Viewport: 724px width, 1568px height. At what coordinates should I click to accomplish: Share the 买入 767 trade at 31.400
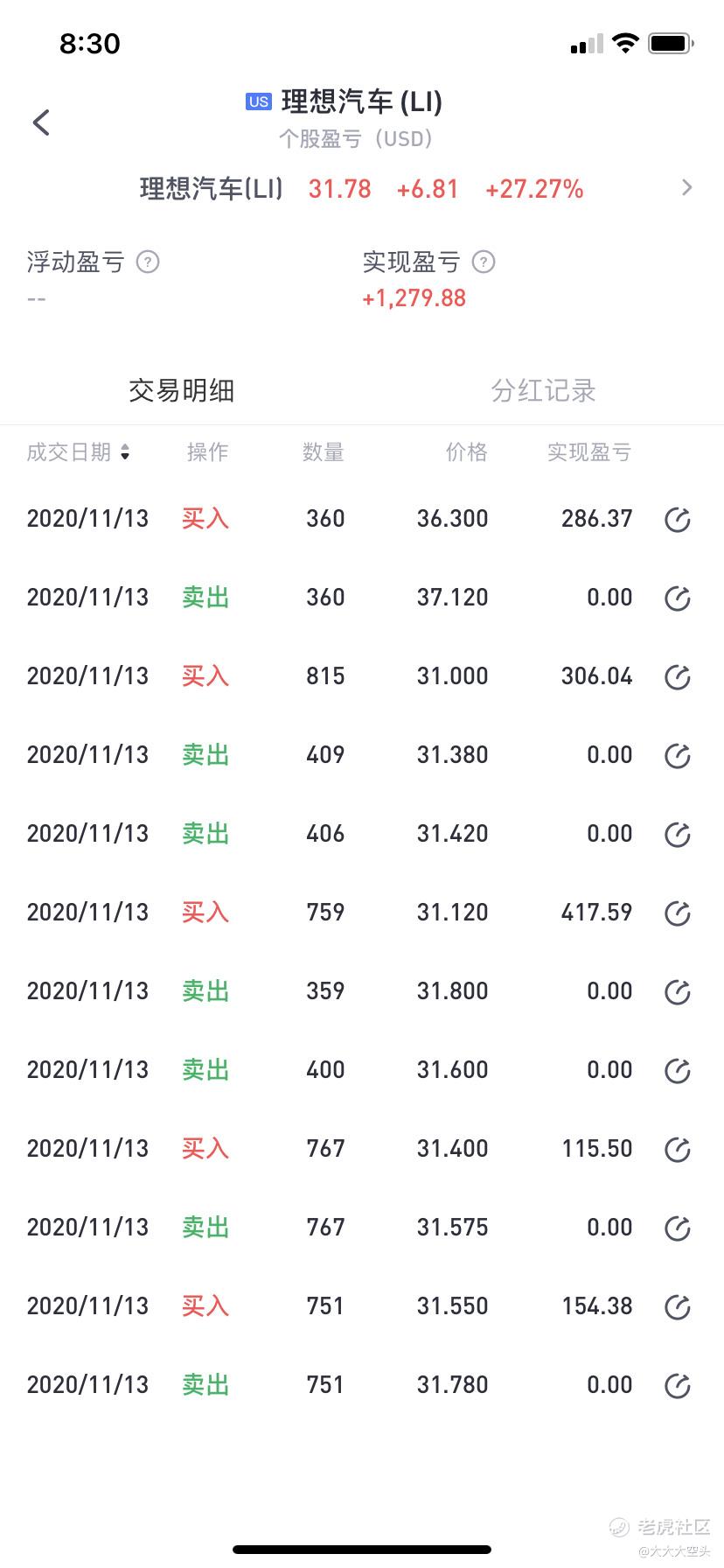point(678,1150)
